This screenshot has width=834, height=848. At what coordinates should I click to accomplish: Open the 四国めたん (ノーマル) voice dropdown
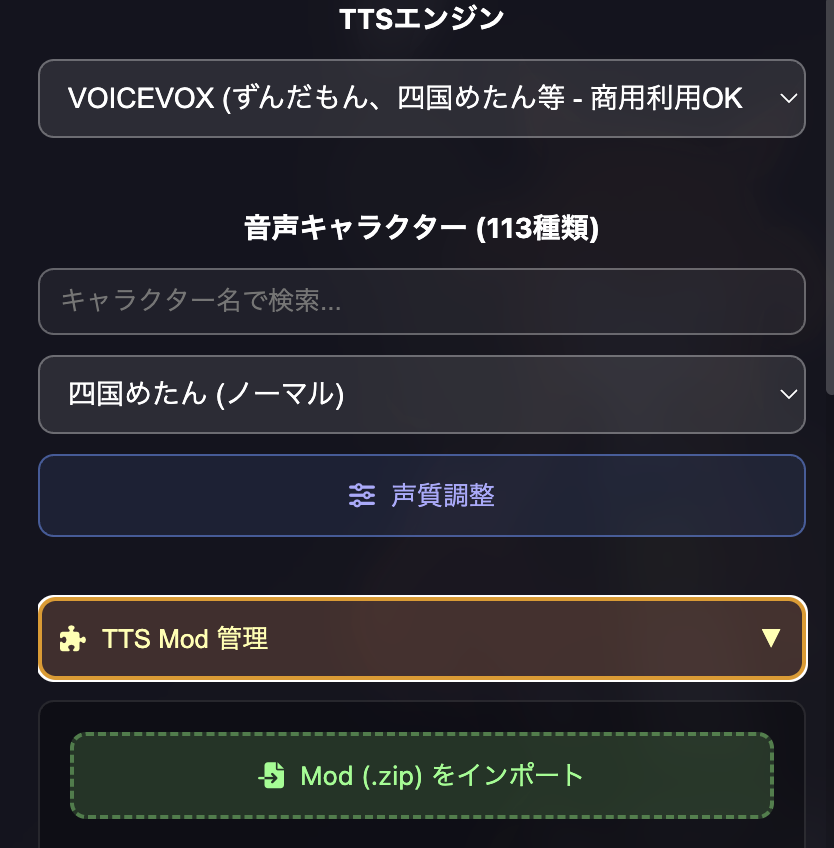[x=421, y=394]
